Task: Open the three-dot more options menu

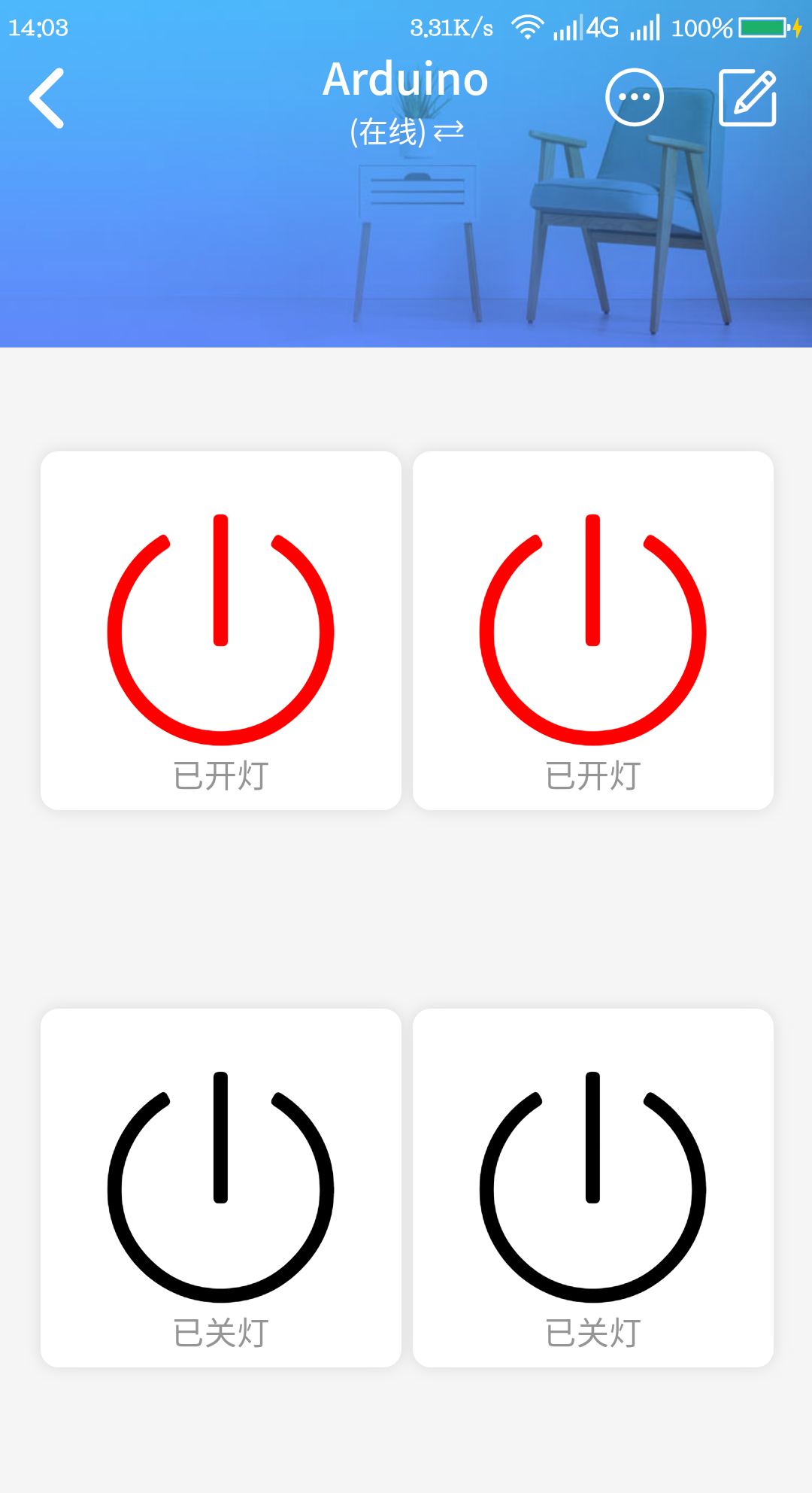Action: (634, 98)
